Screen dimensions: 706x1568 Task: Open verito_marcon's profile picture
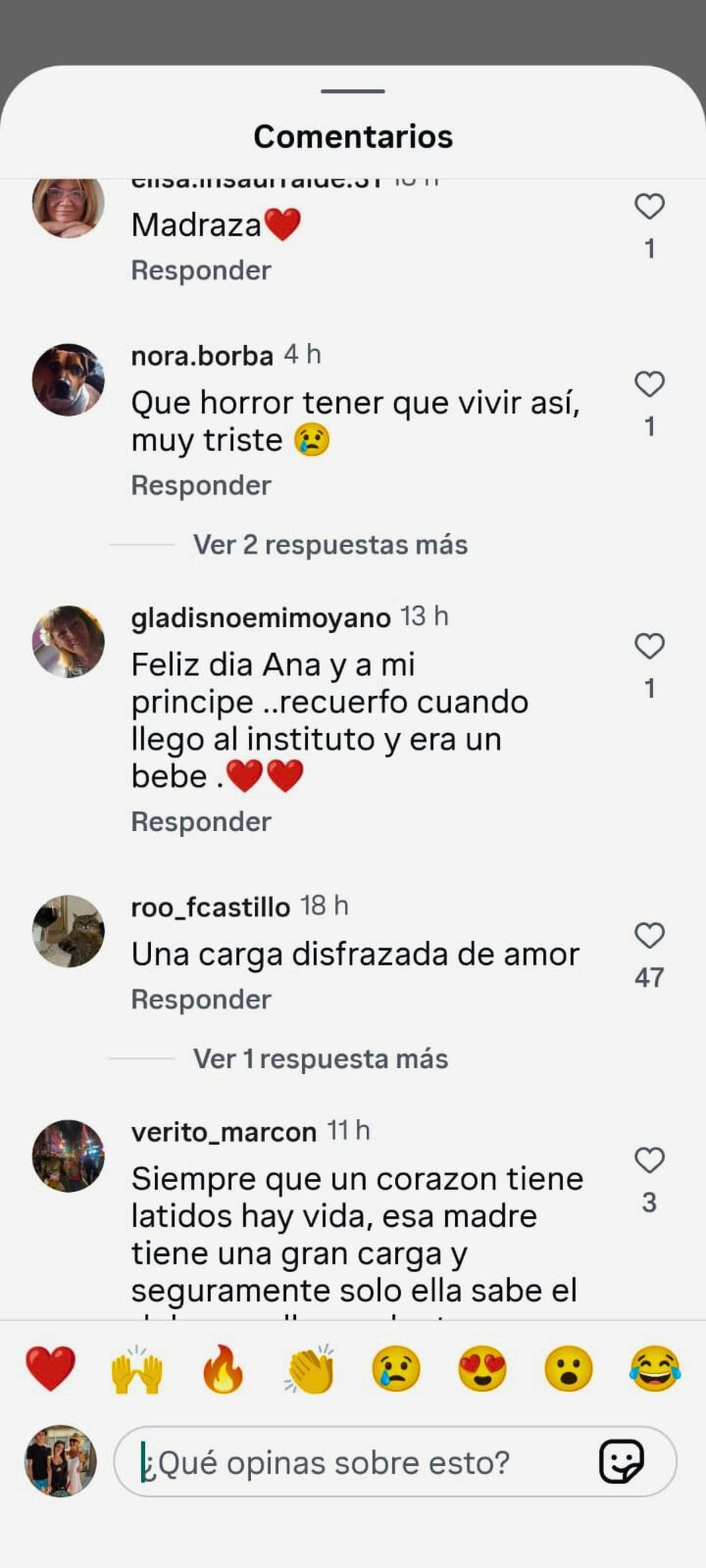click(x=68, y=1156)
